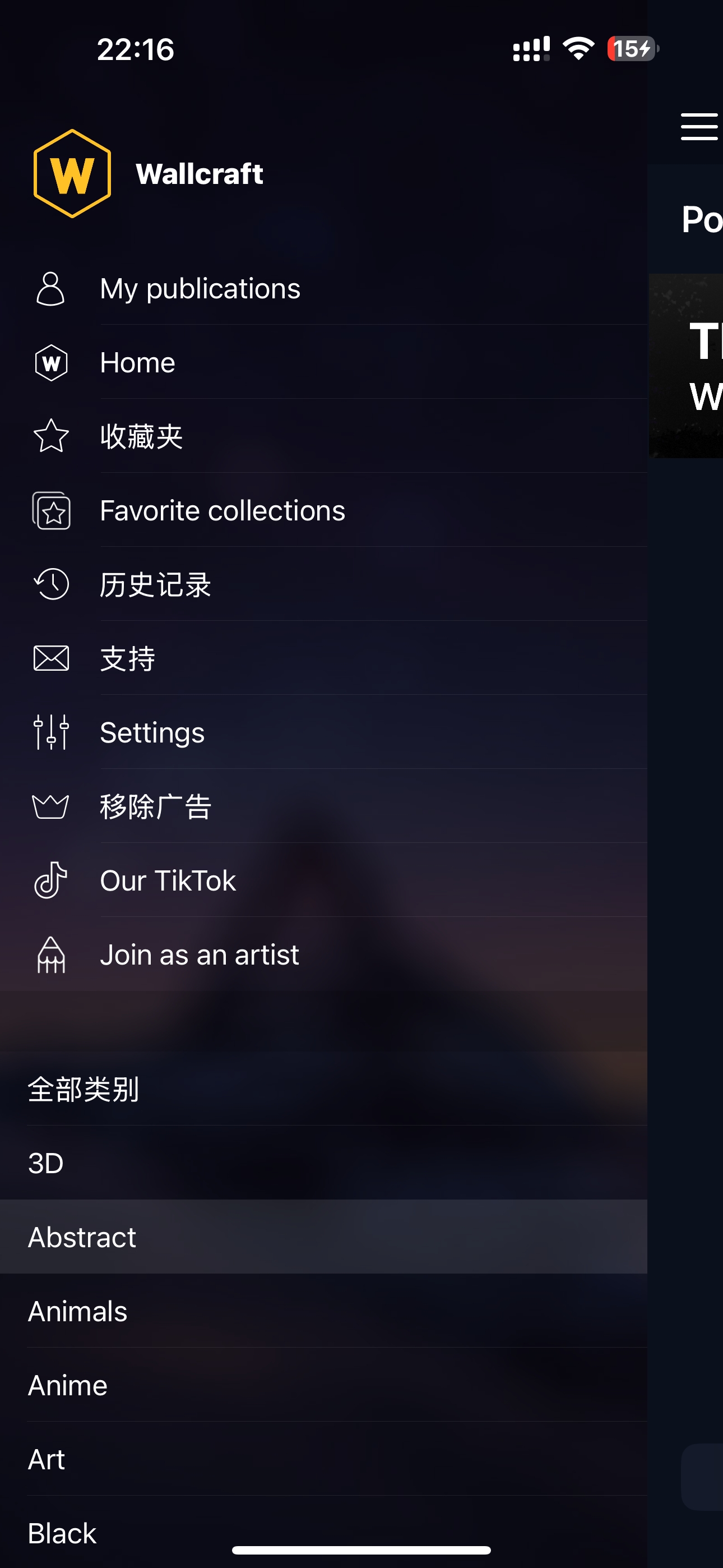
Task: Click the crown icon for 移除广告
Action: [52, 806]
